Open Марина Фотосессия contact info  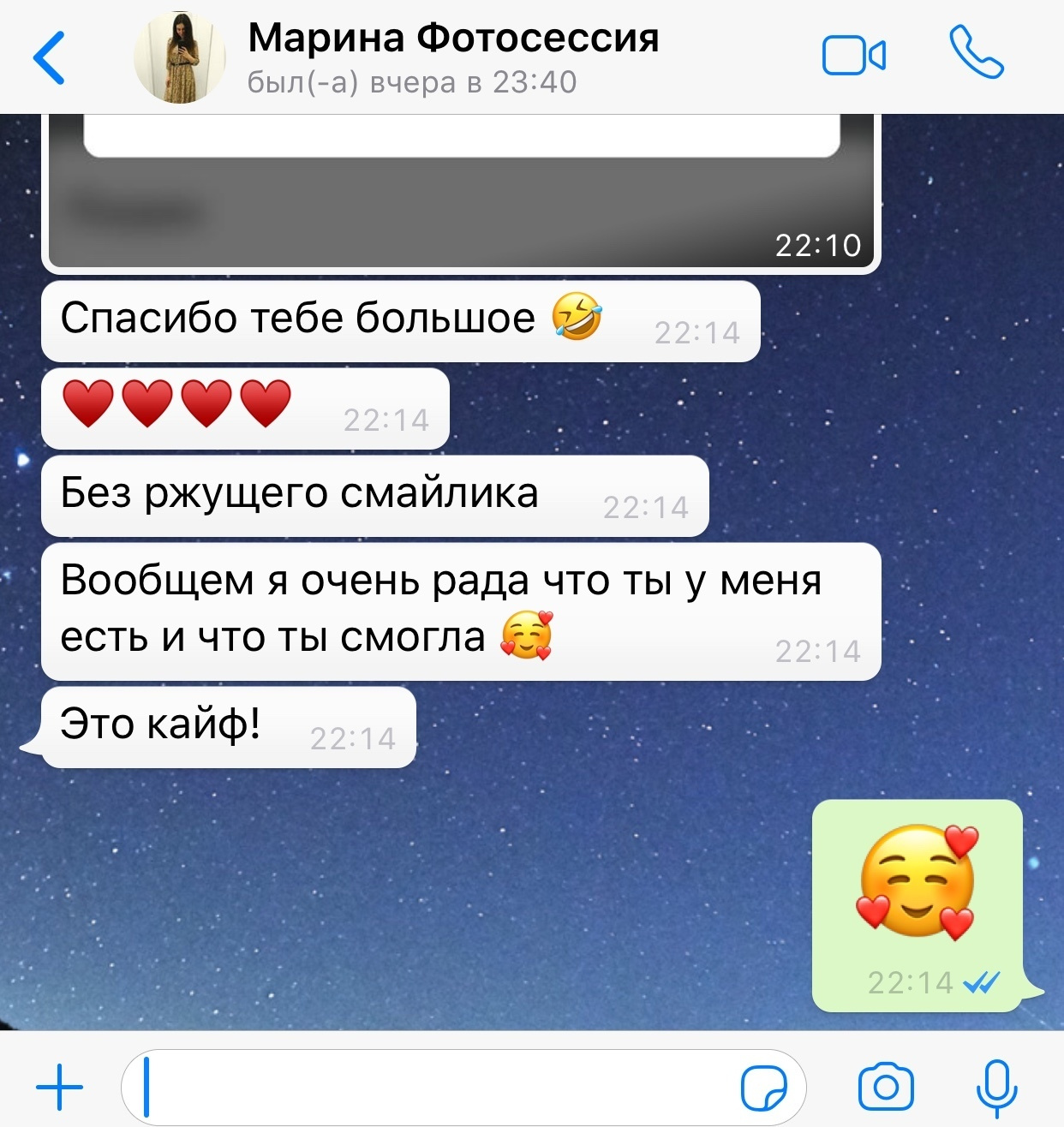[454, 57]
